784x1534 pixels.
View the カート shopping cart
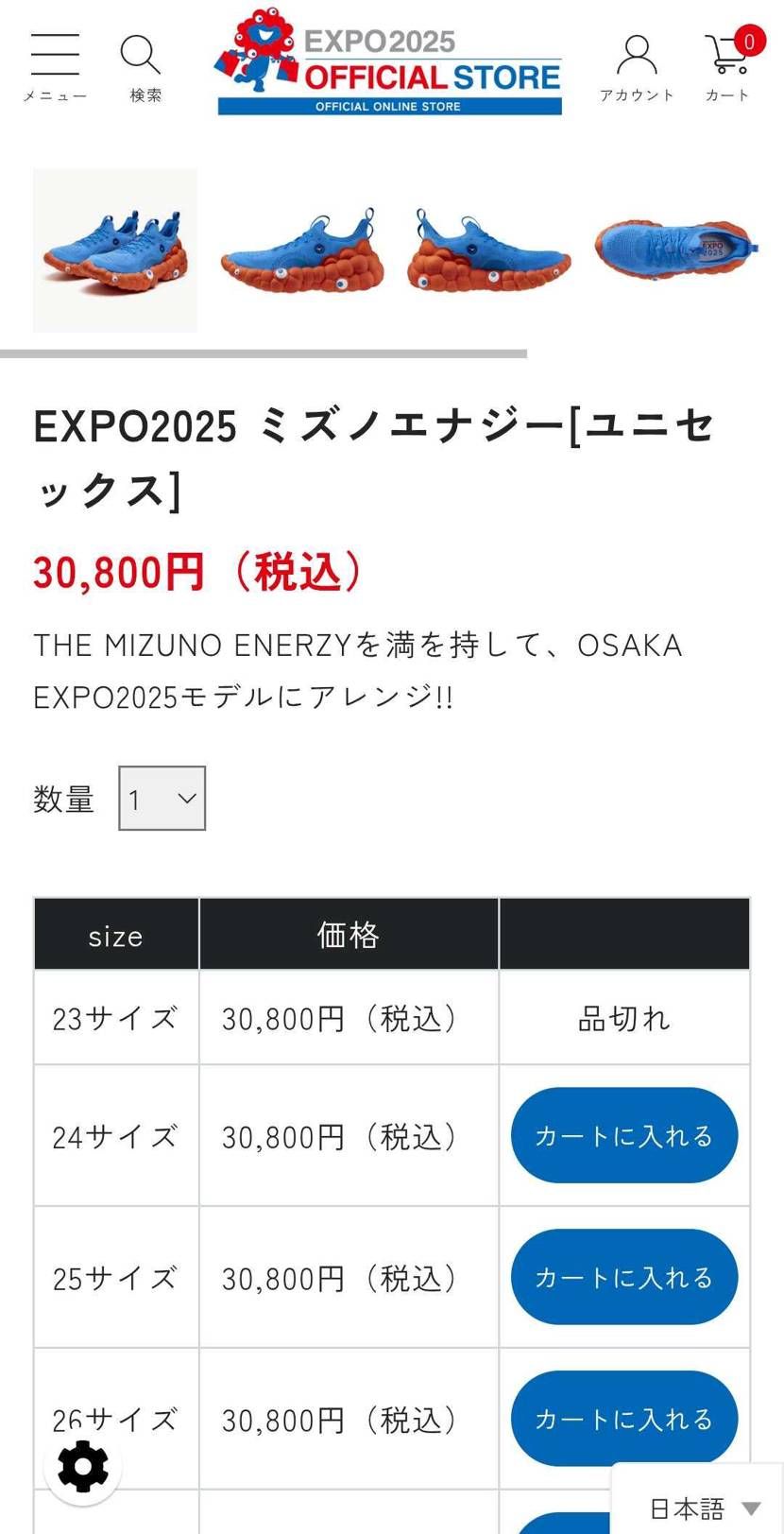728,66
